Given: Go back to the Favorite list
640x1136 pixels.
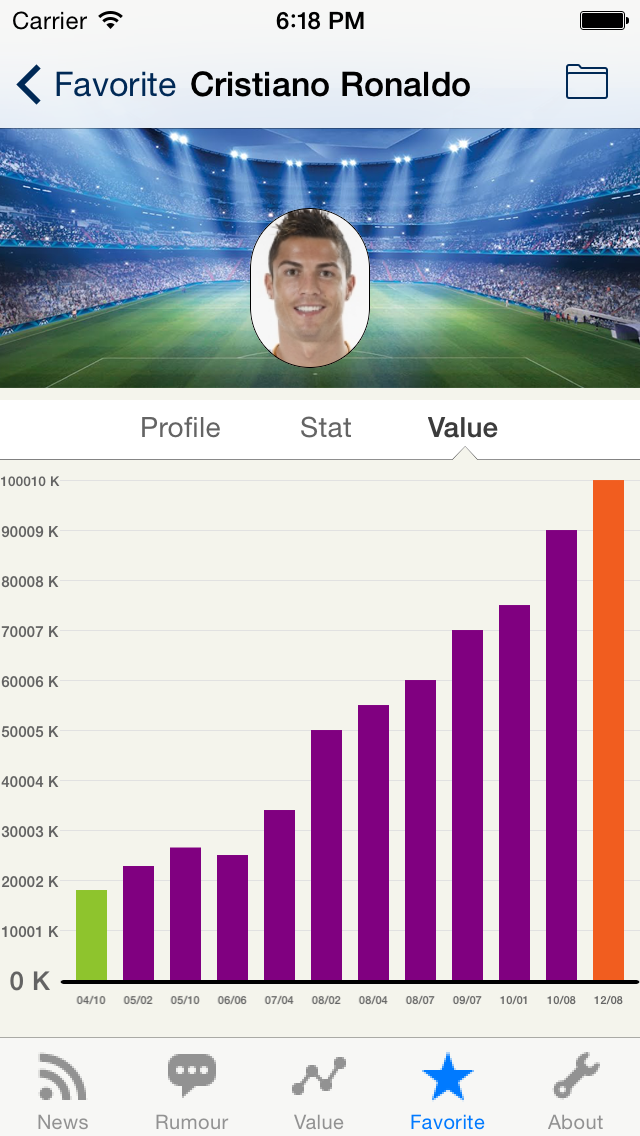Looking at the screenshot, I should (95, 85).
